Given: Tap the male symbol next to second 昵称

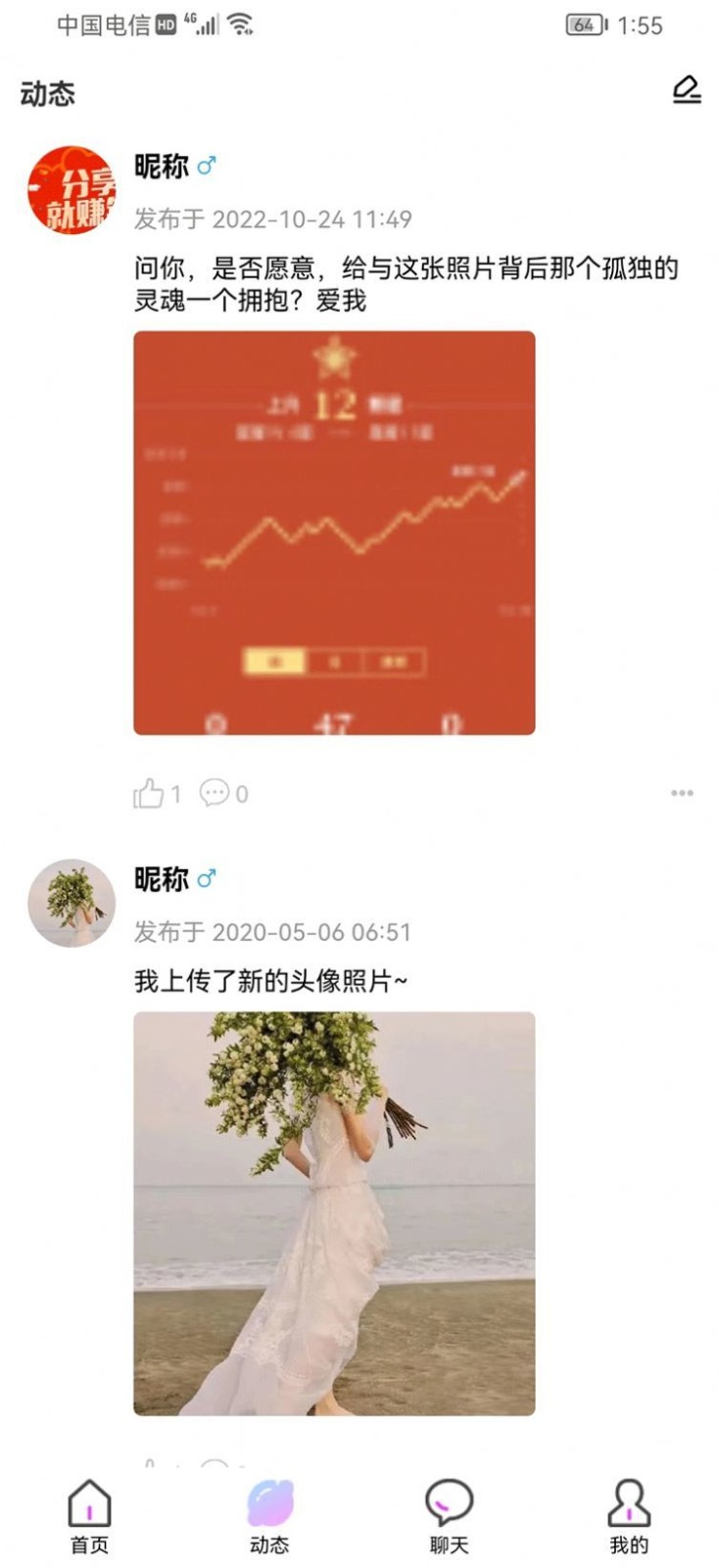Looking at the screenshot, I should coord(207,878).
